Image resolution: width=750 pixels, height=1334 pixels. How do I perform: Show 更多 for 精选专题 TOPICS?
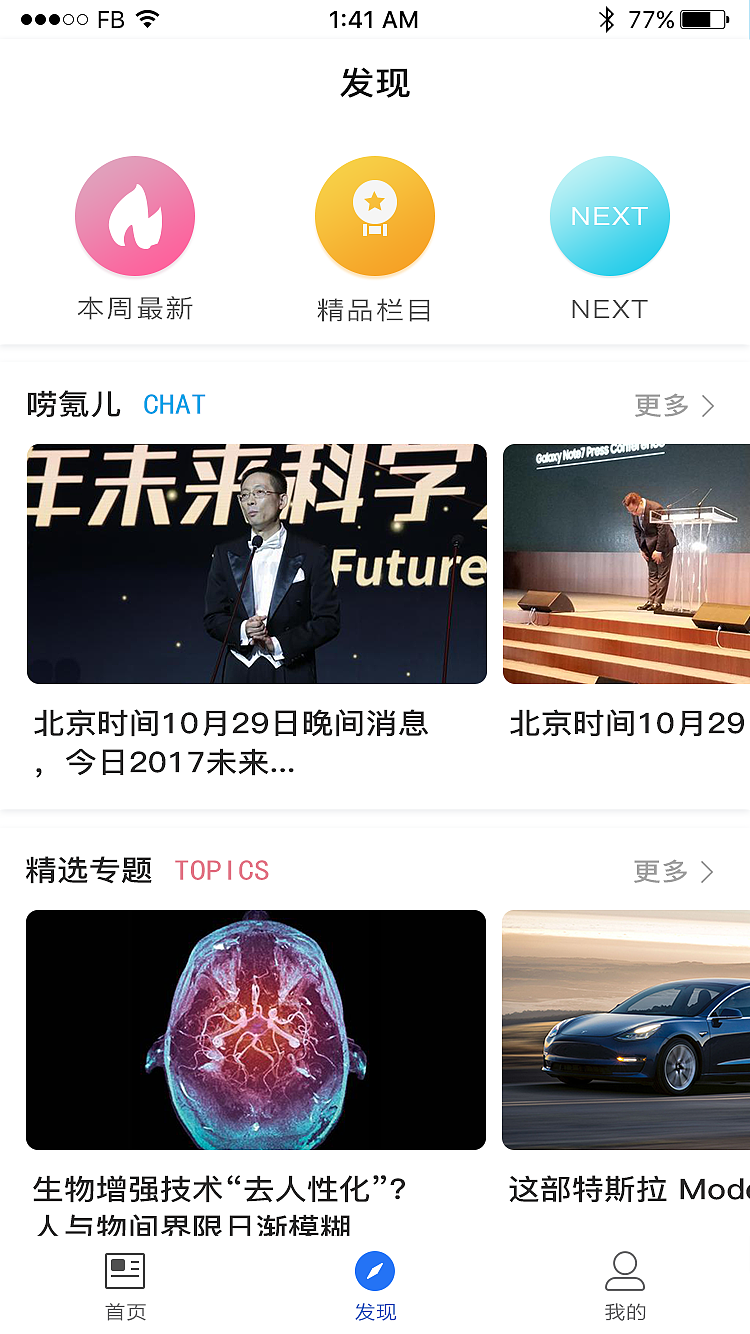(x=674, y=871)
